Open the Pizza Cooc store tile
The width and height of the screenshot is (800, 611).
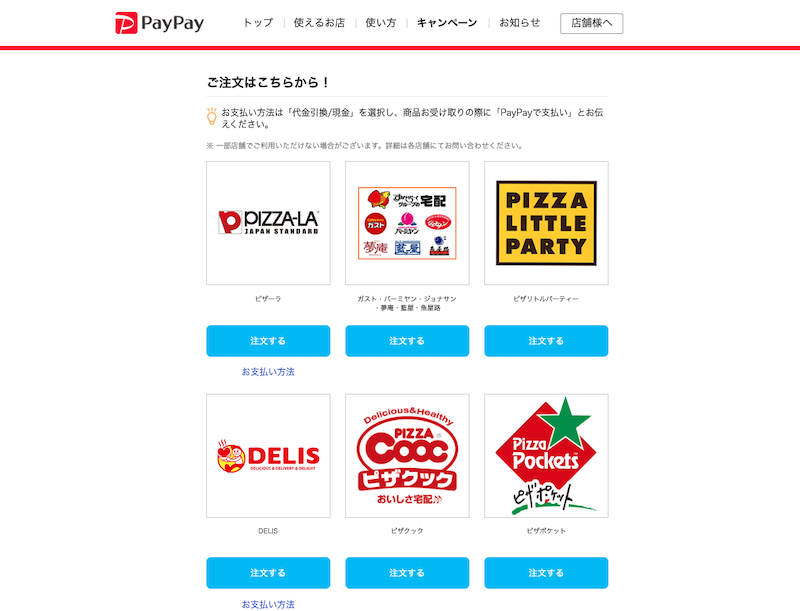(407, 456)
